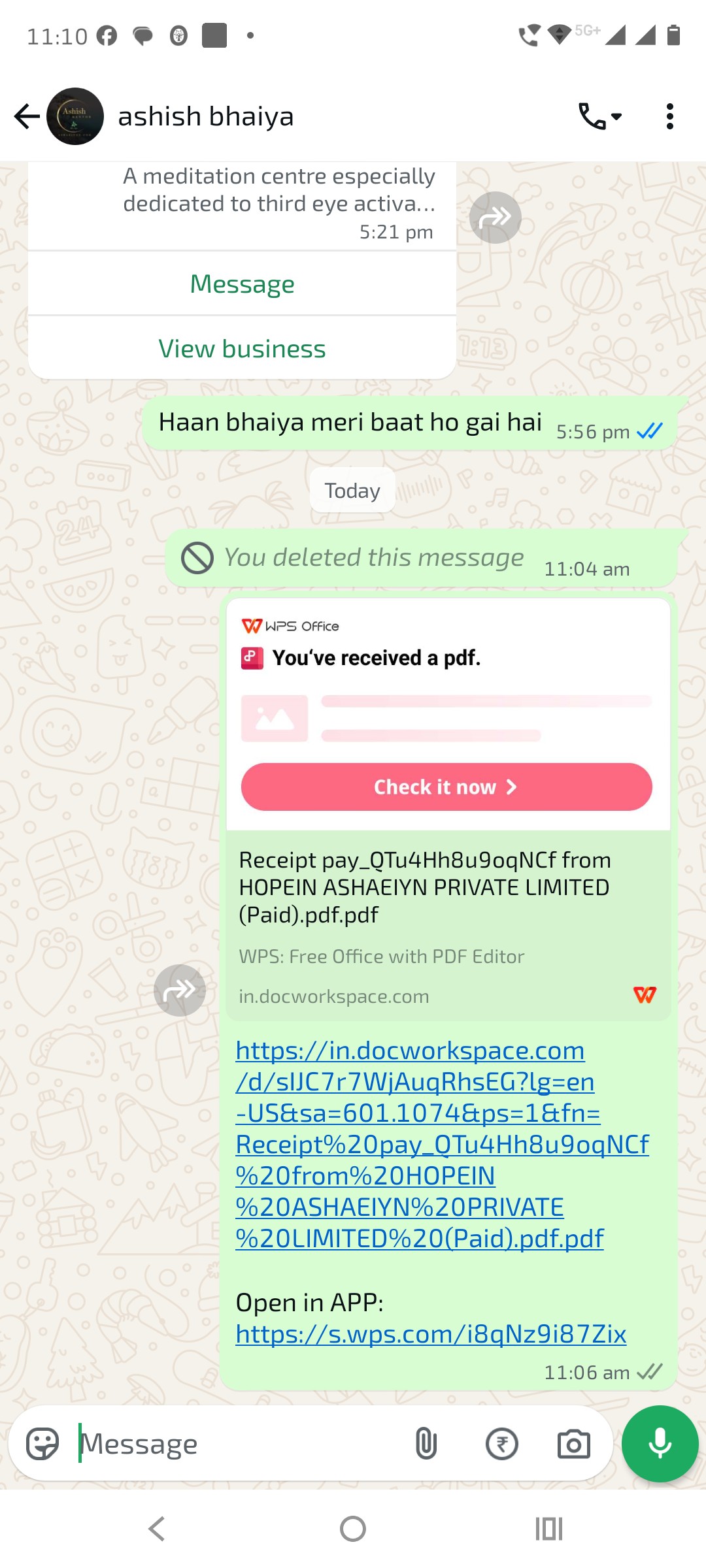
Task: Record a voice message with microphone
Action: point(660,1443)
